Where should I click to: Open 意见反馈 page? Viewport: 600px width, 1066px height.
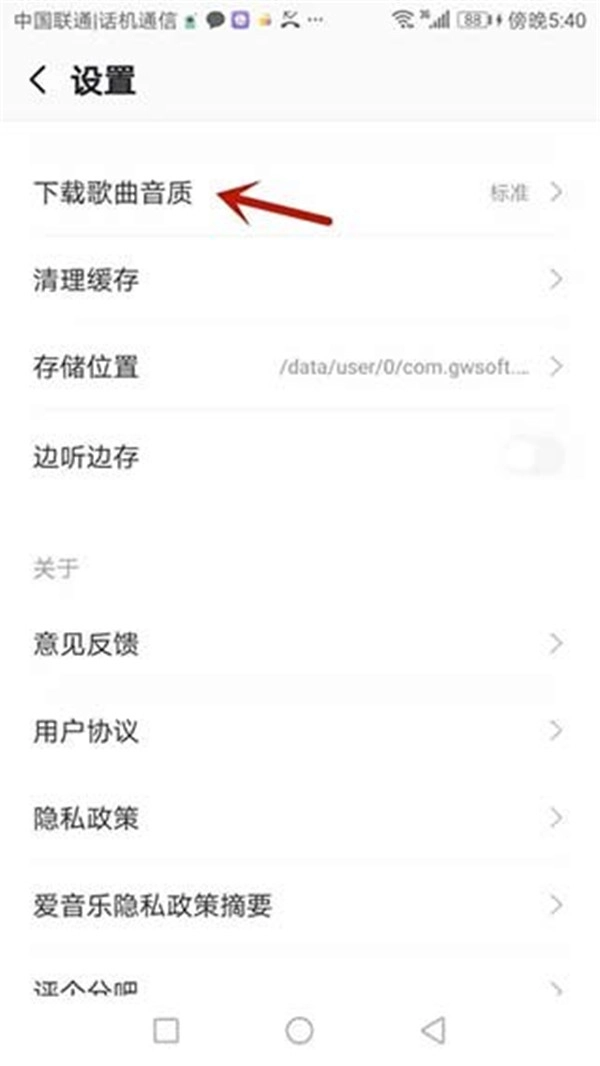point(300,643)
